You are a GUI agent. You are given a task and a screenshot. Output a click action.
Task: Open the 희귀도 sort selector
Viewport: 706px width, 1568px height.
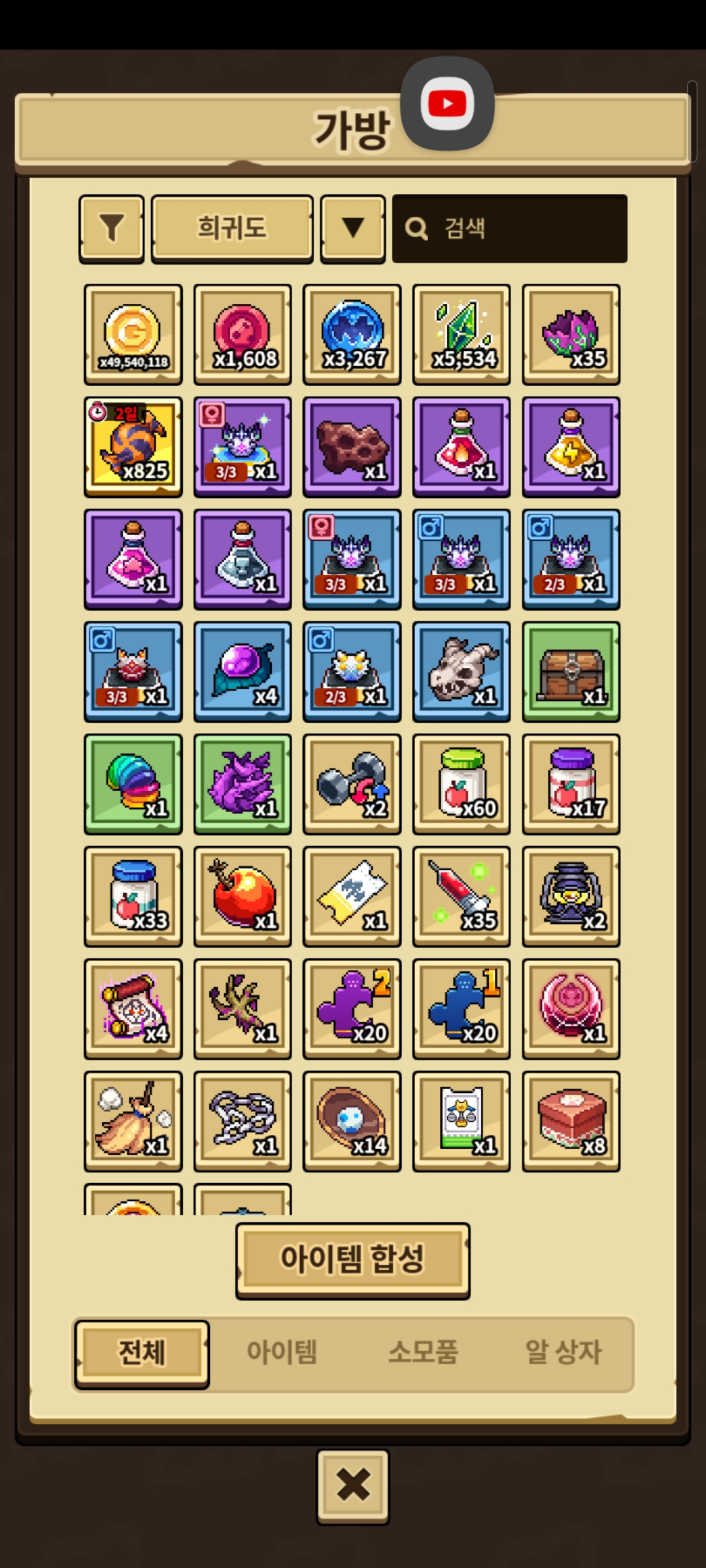click(232, 229)
